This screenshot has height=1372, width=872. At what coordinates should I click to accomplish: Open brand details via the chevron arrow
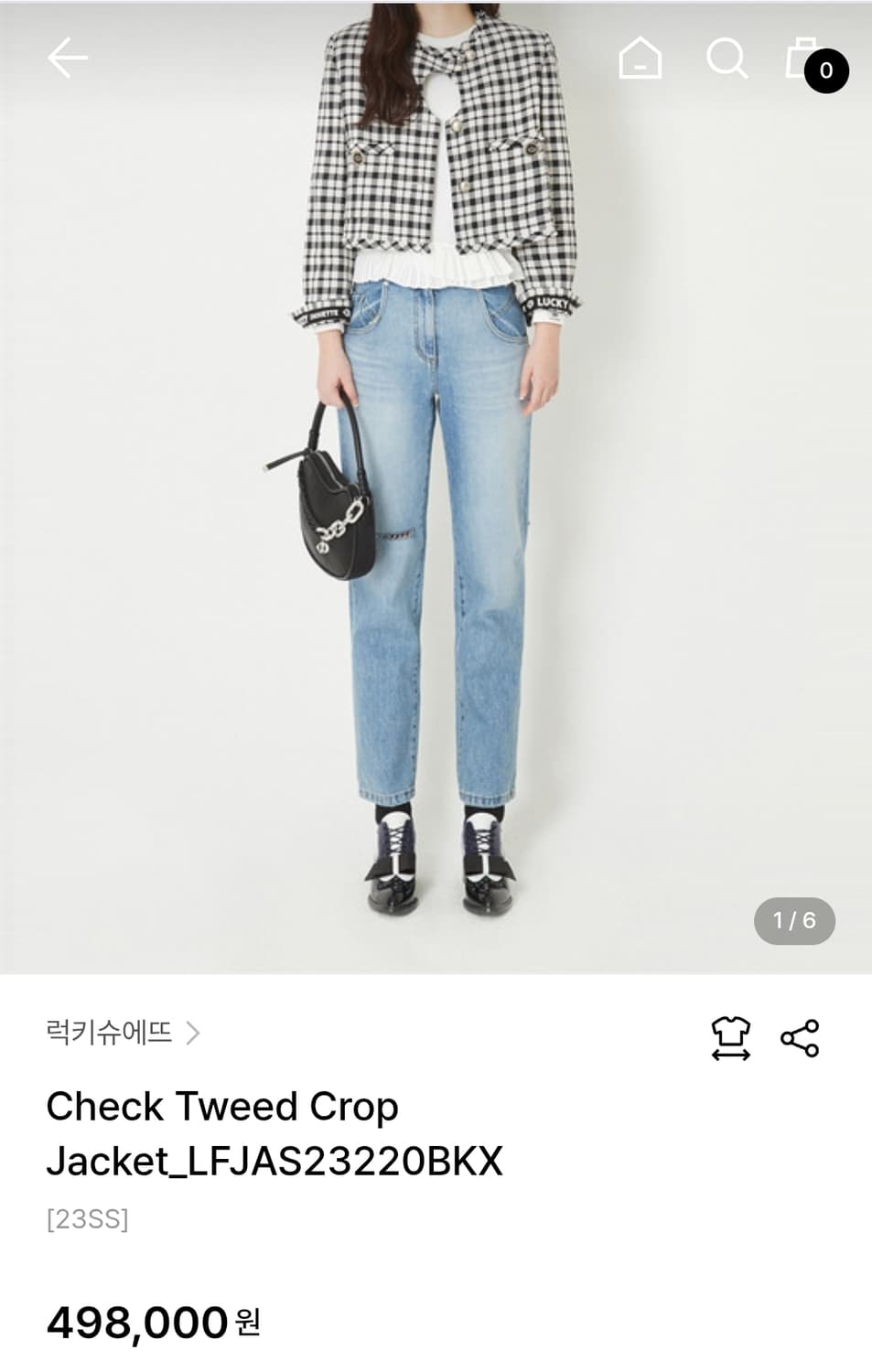click(x=195, y=1032)
